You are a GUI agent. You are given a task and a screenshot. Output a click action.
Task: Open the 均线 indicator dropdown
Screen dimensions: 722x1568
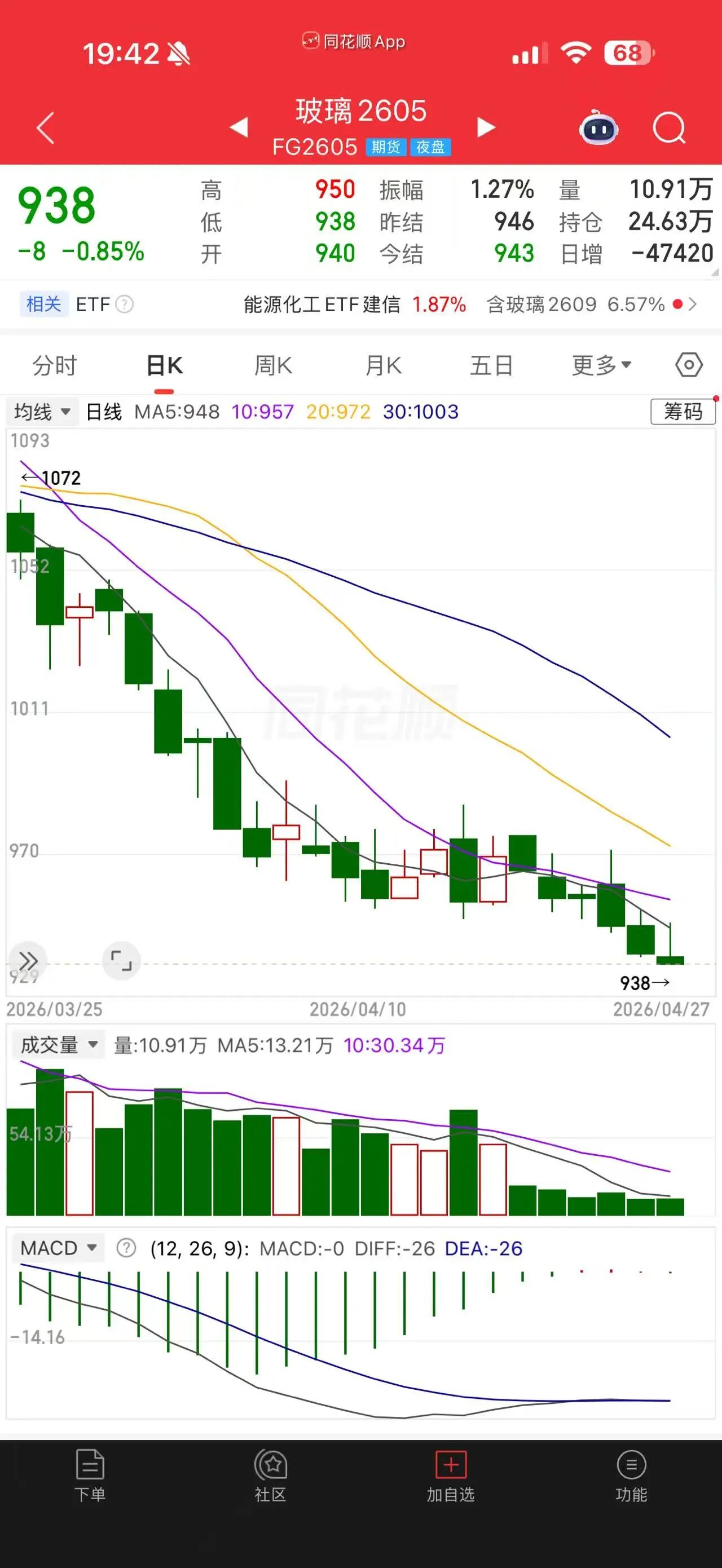pyautogui.click(x=42, y=412)
